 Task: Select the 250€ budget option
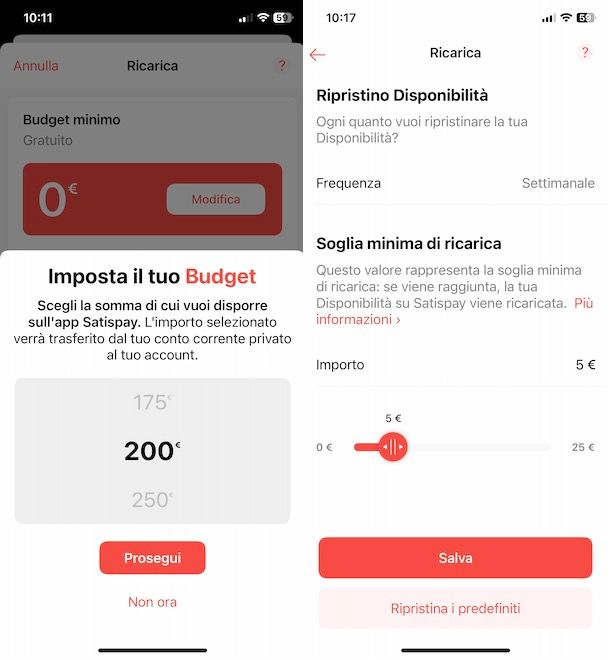point(152,499)
